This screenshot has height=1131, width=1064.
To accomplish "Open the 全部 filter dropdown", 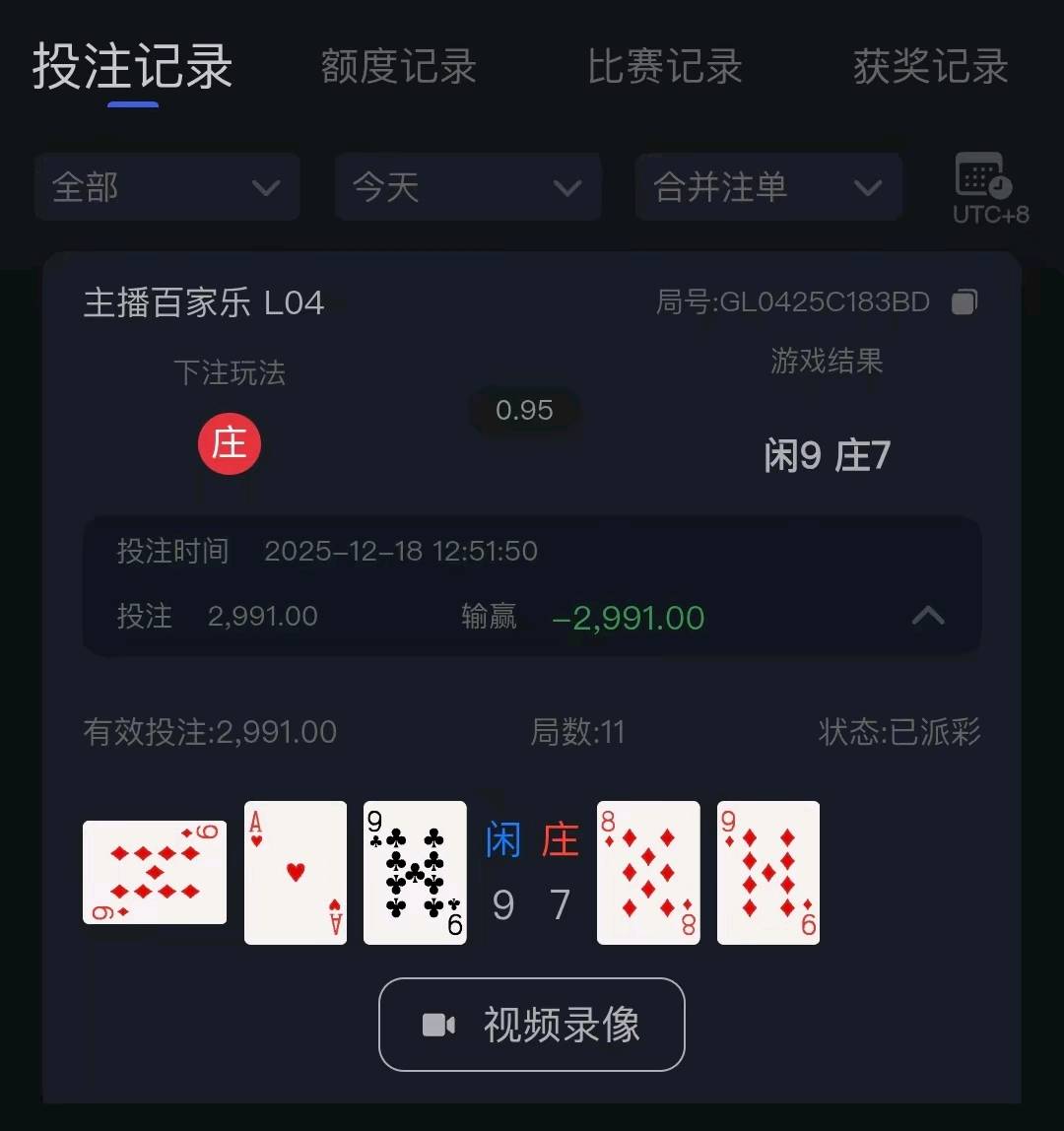I will click(x=166, y=187).
